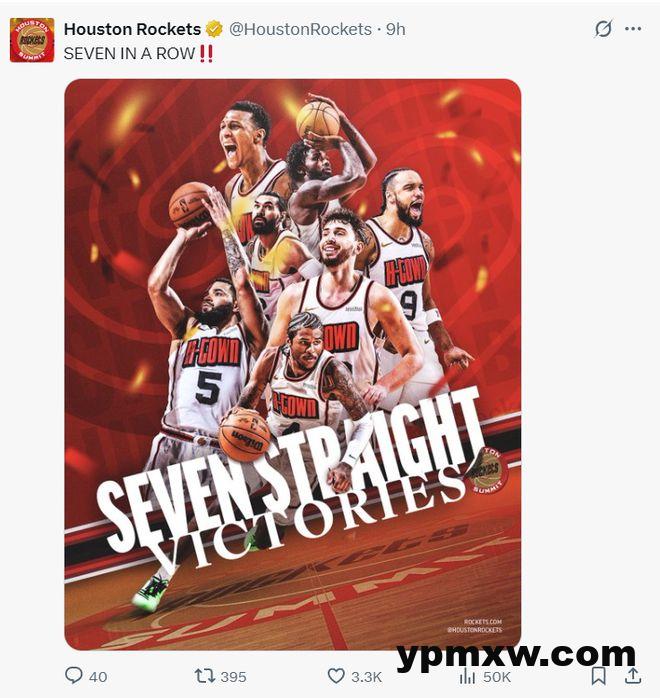Bookmark the Rockets post
Viewport: 660px width, 698px height.
(x=598, y=676)
